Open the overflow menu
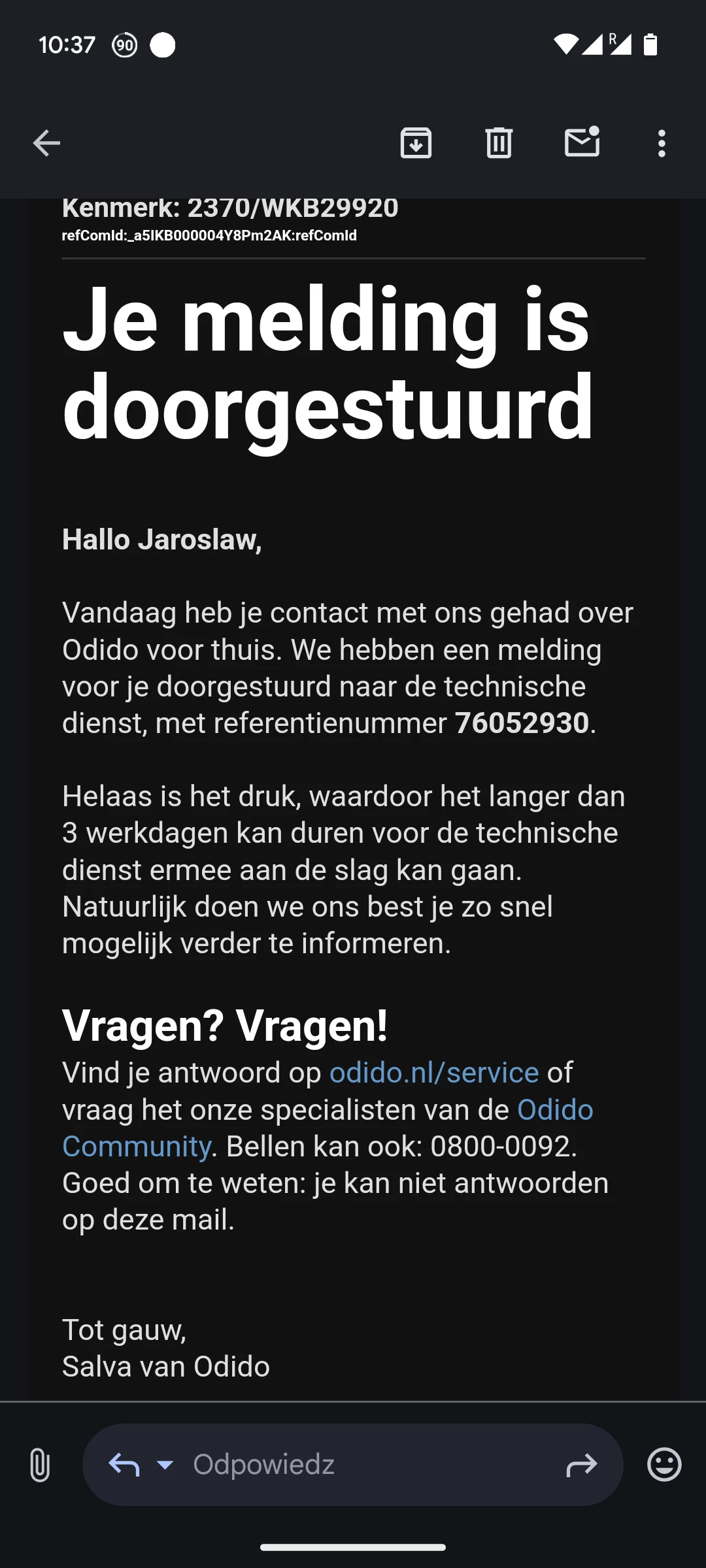 (662, 143)
